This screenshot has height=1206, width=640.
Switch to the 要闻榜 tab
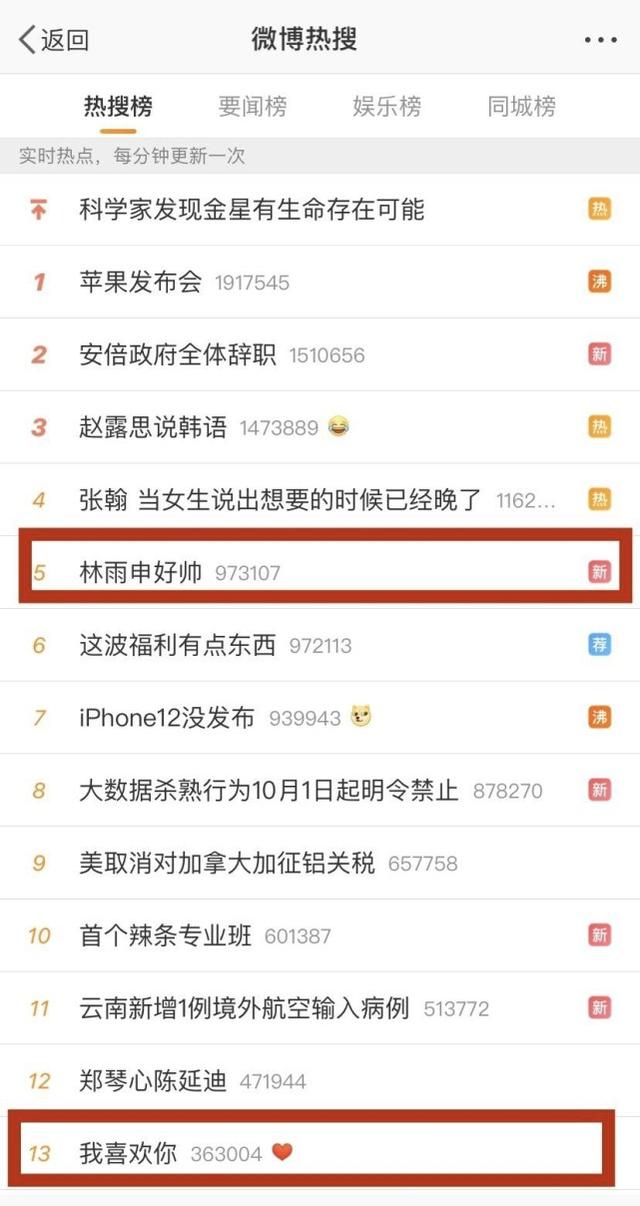tap(252, 106)
